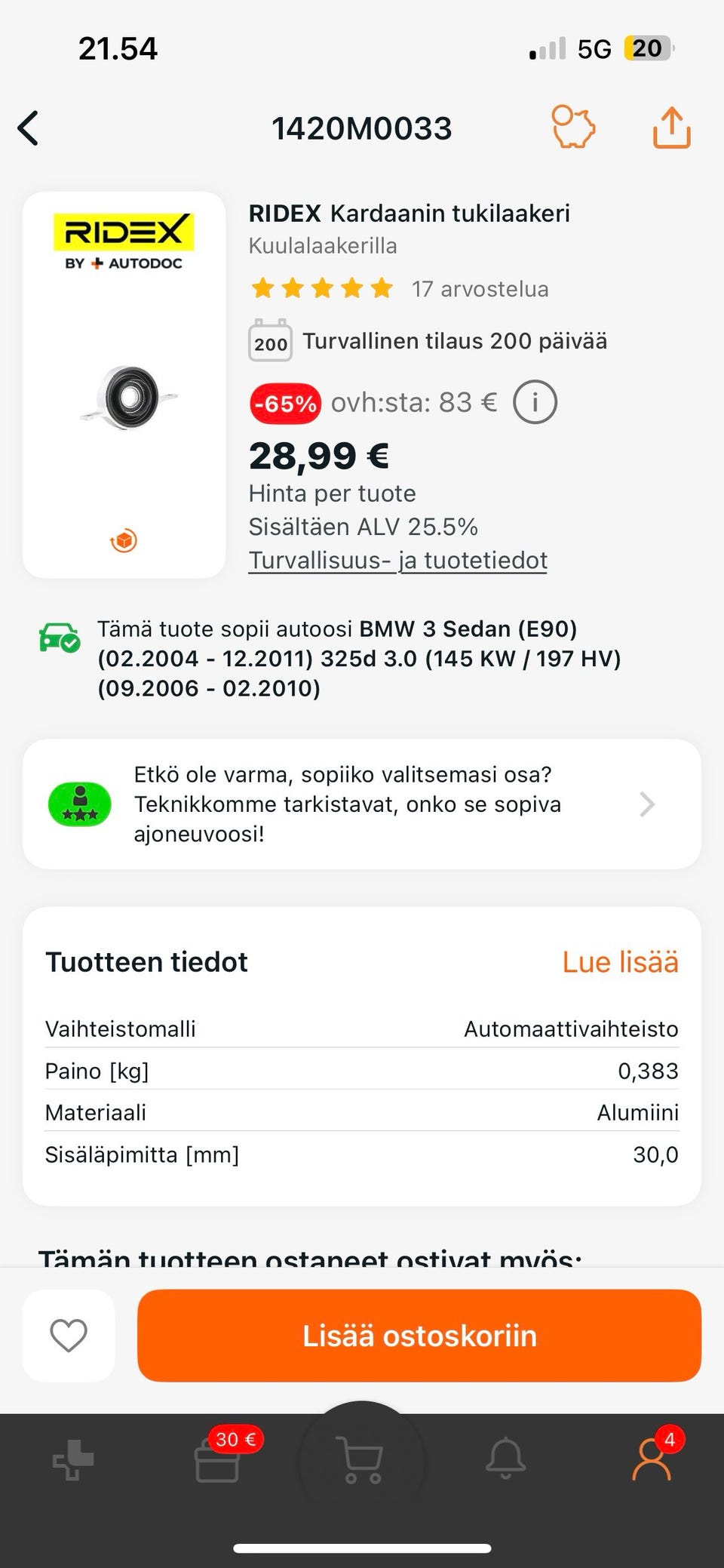Tap Lue lisää for product details
Viewport: 724px width, 1568px height.
pyautogui.click(x=620, y=962)
